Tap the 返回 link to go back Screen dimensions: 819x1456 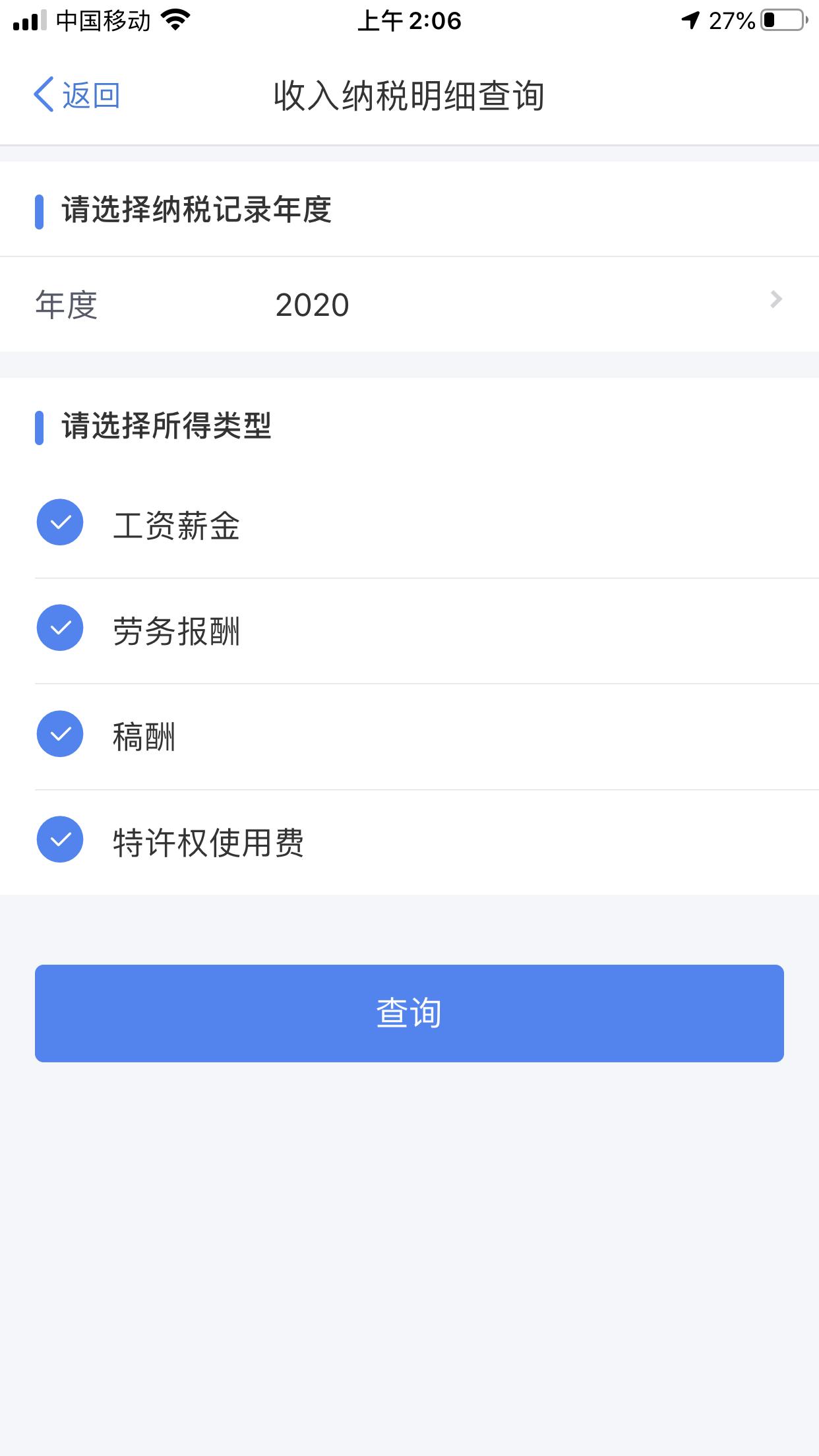(90, 94)
